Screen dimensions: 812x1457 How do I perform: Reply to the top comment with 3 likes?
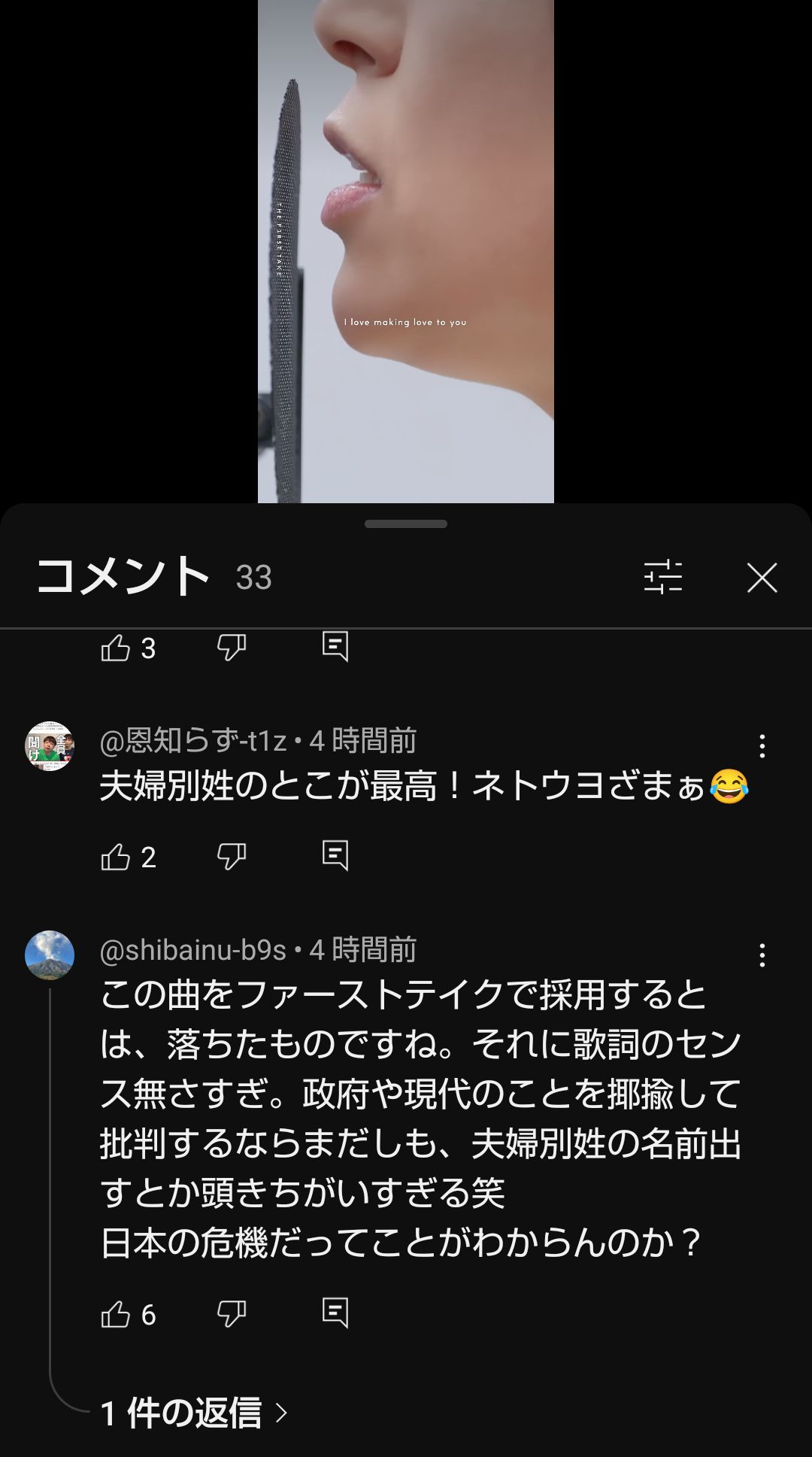[335, 647]
